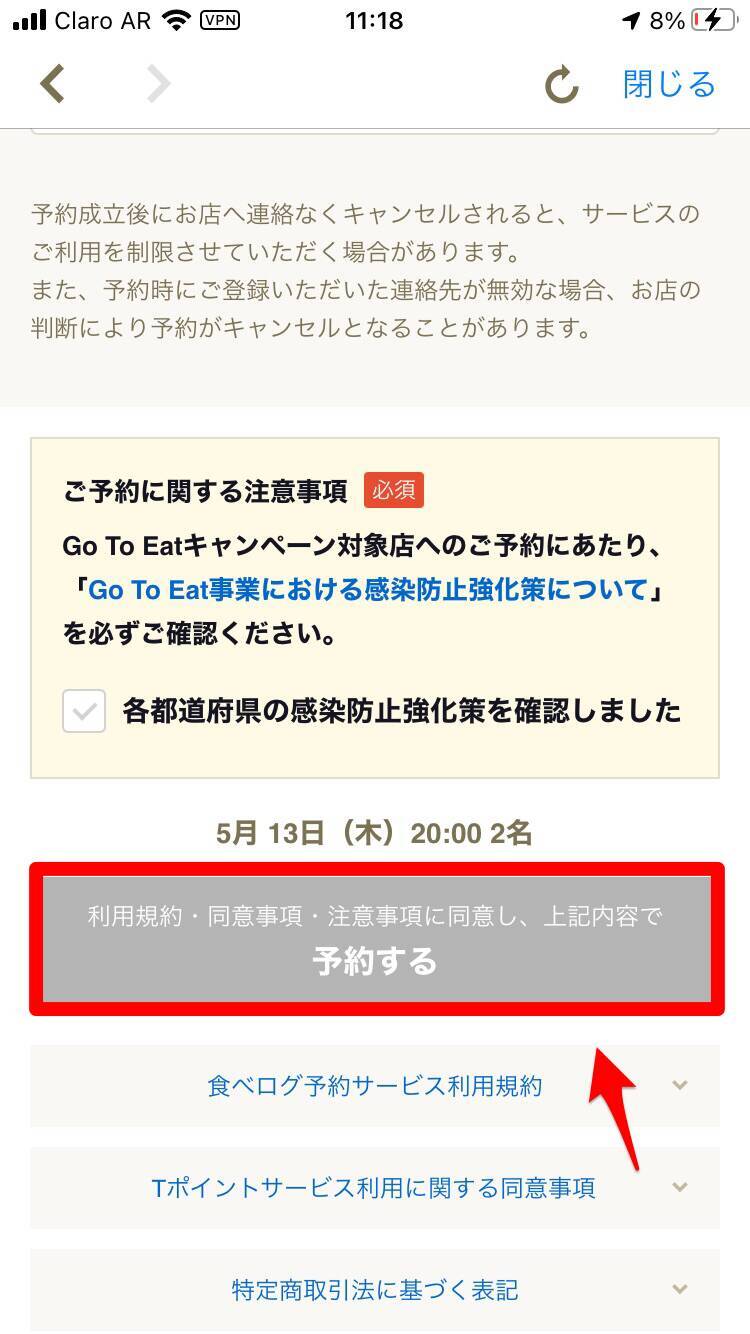750x1334 pixels.
Task: Check the 各都道府県の感染防止強化策を確認しました box
Action: pos(84,711)
